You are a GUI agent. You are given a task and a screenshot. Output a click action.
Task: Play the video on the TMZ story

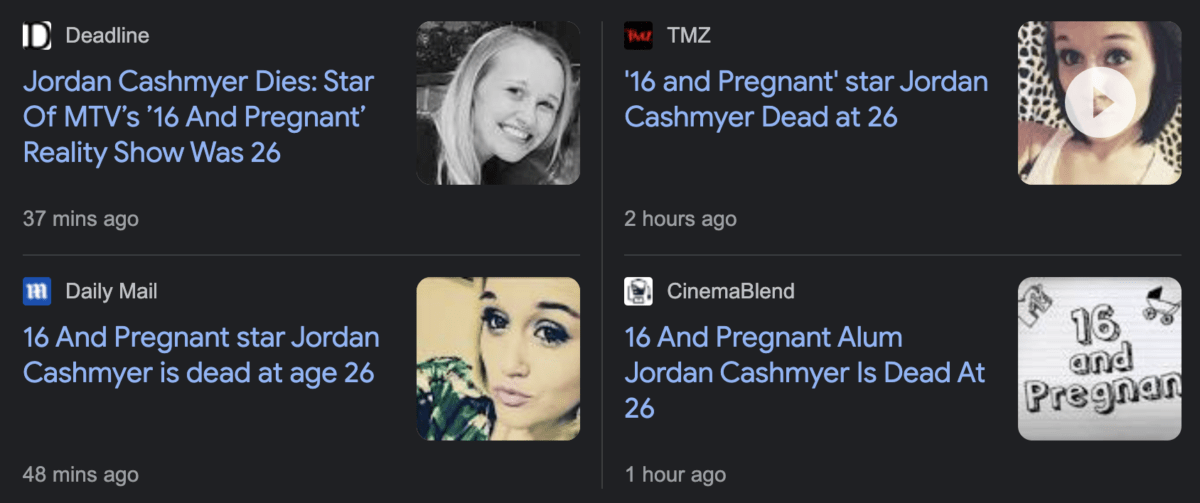click(x=1099, y=102)
